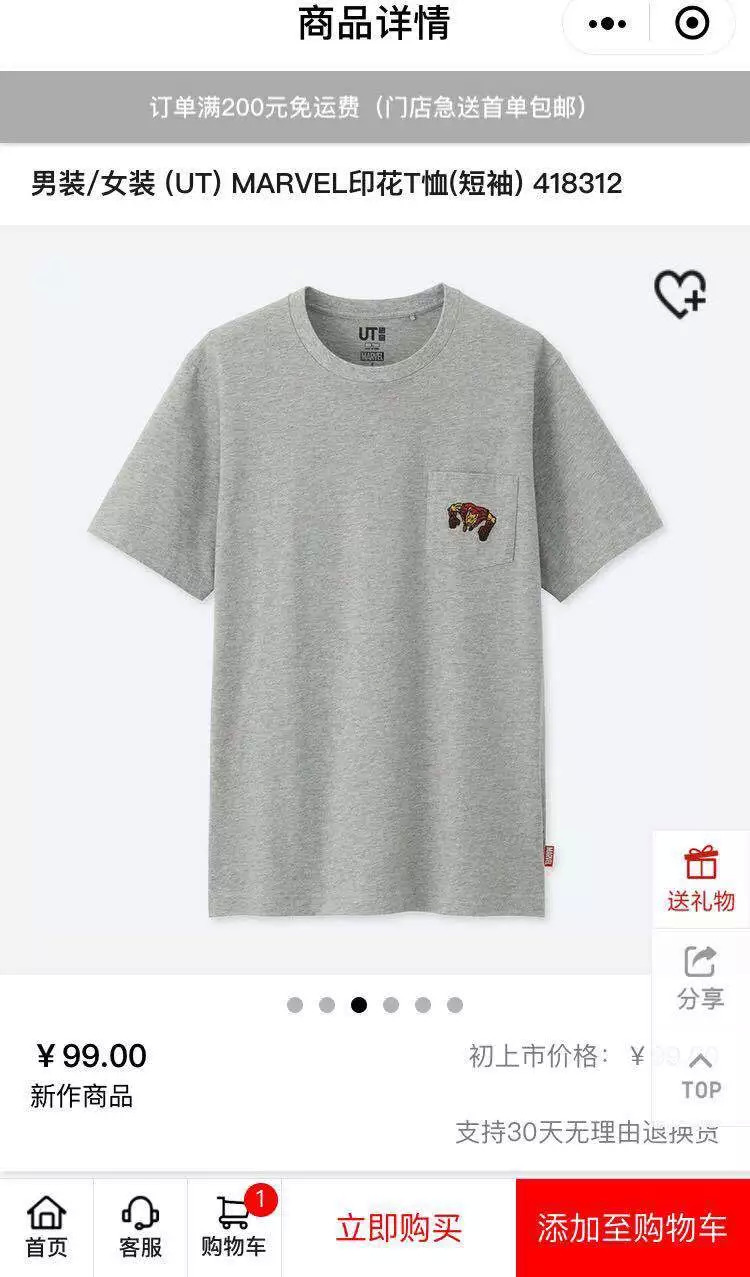Share this product via 分享

pyautogui.click(x=701, y=977)
